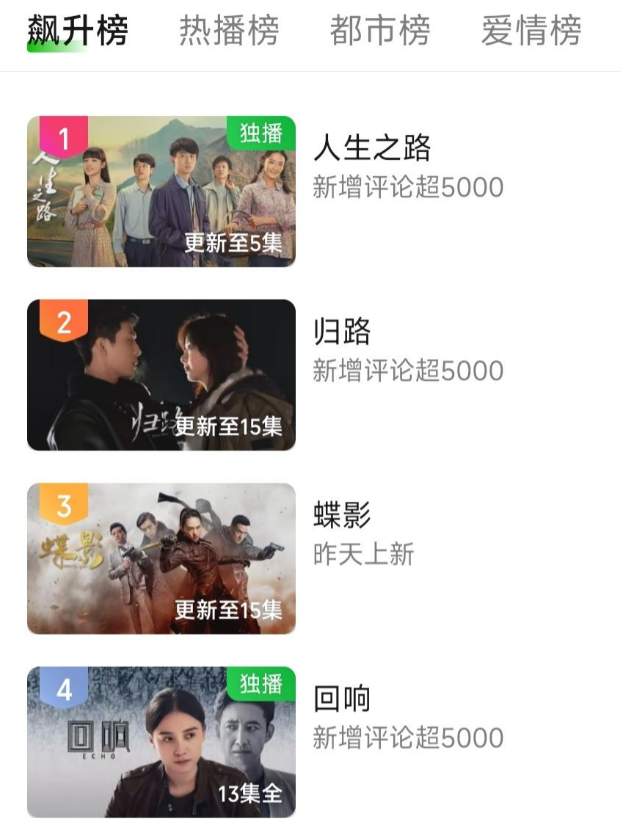The image size is (621, 820).
Task: Tap the 蝶影 poster thumbnail
Action: click(x=161, y=558)
